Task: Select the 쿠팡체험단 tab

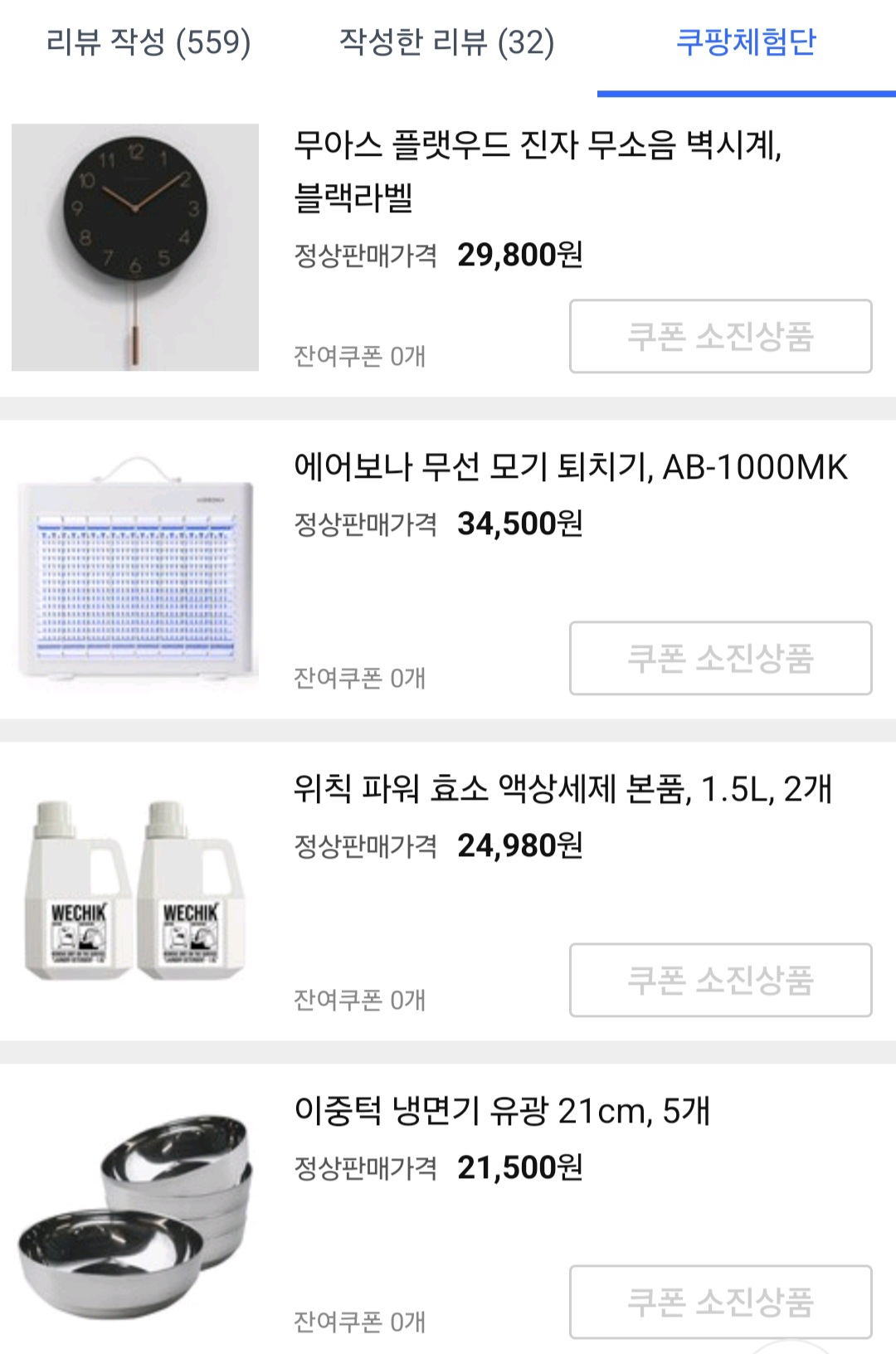Action: pos(746,42)
